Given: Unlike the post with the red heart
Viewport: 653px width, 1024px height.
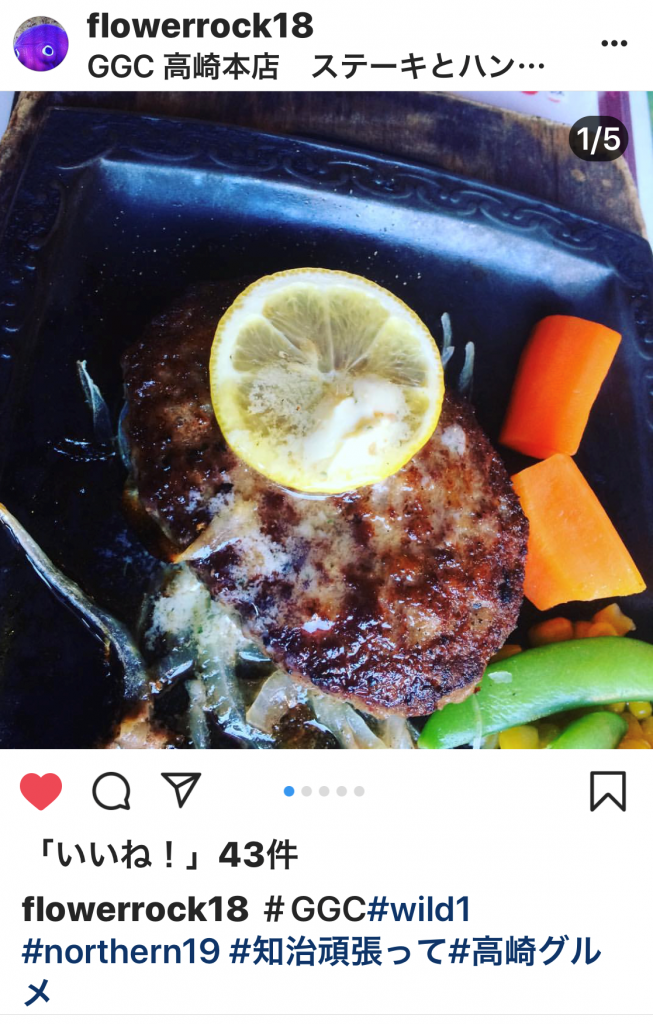Looking at the screenshot, I should pyautogui.click(x=41, y=791).
